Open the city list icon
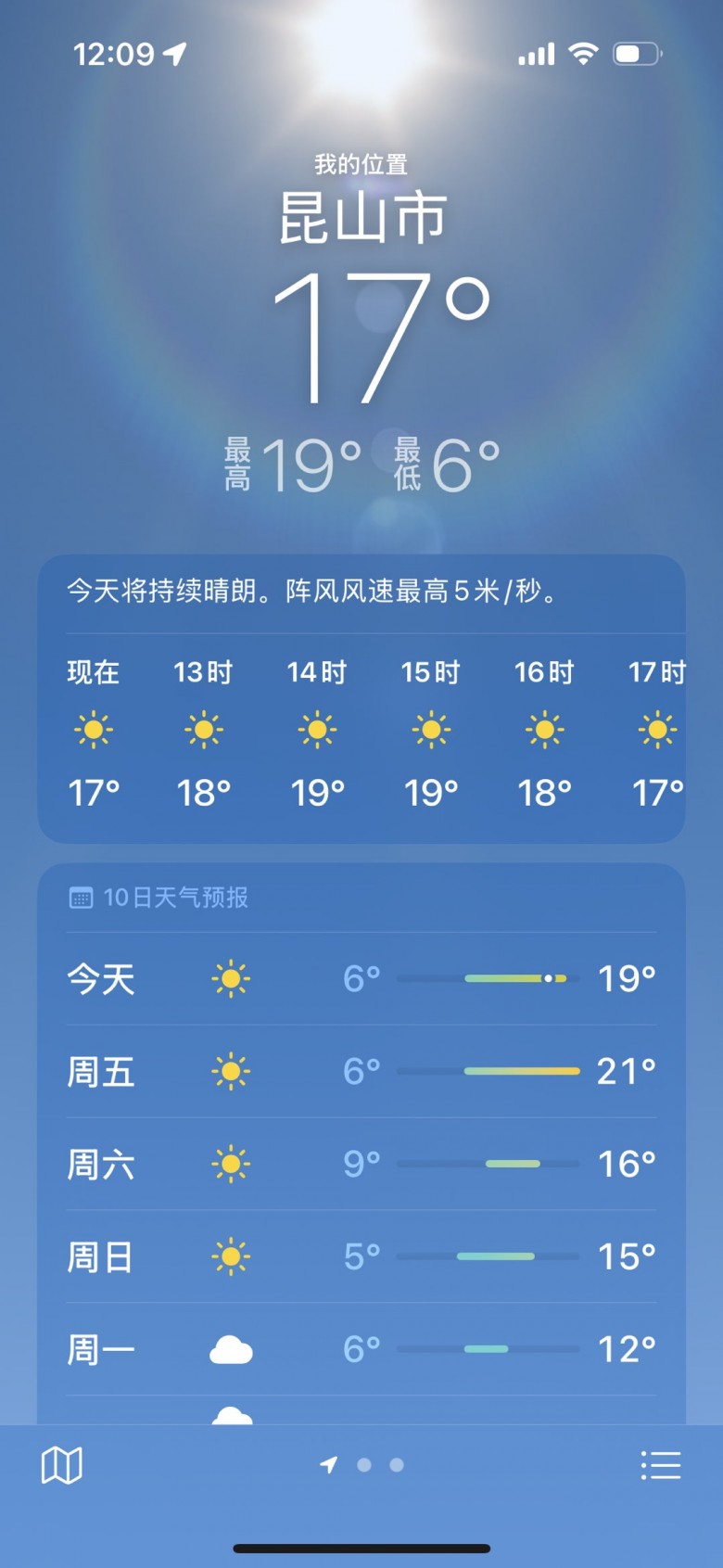 tap(660, 1465)
